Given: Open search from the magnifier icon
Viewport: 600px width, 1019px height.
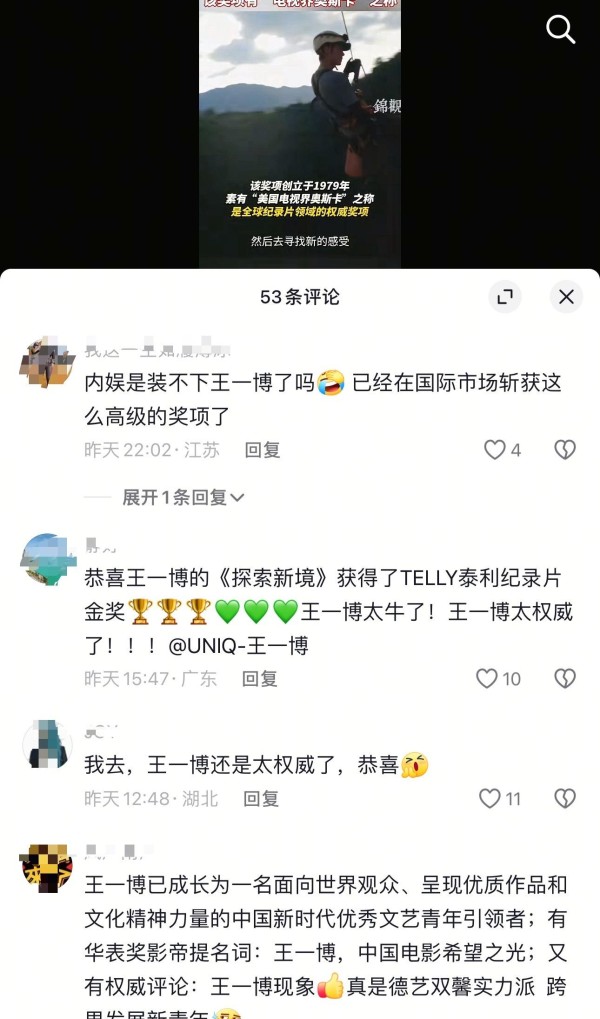Looking at the screenshot, I should [x=560, y=30].
